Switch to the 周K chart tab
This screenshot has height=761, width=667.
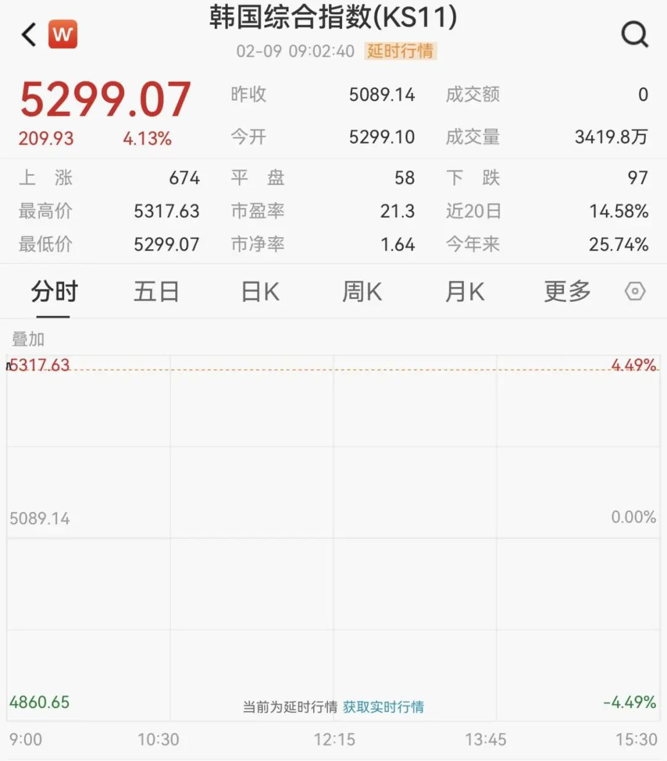click(362, 292)
